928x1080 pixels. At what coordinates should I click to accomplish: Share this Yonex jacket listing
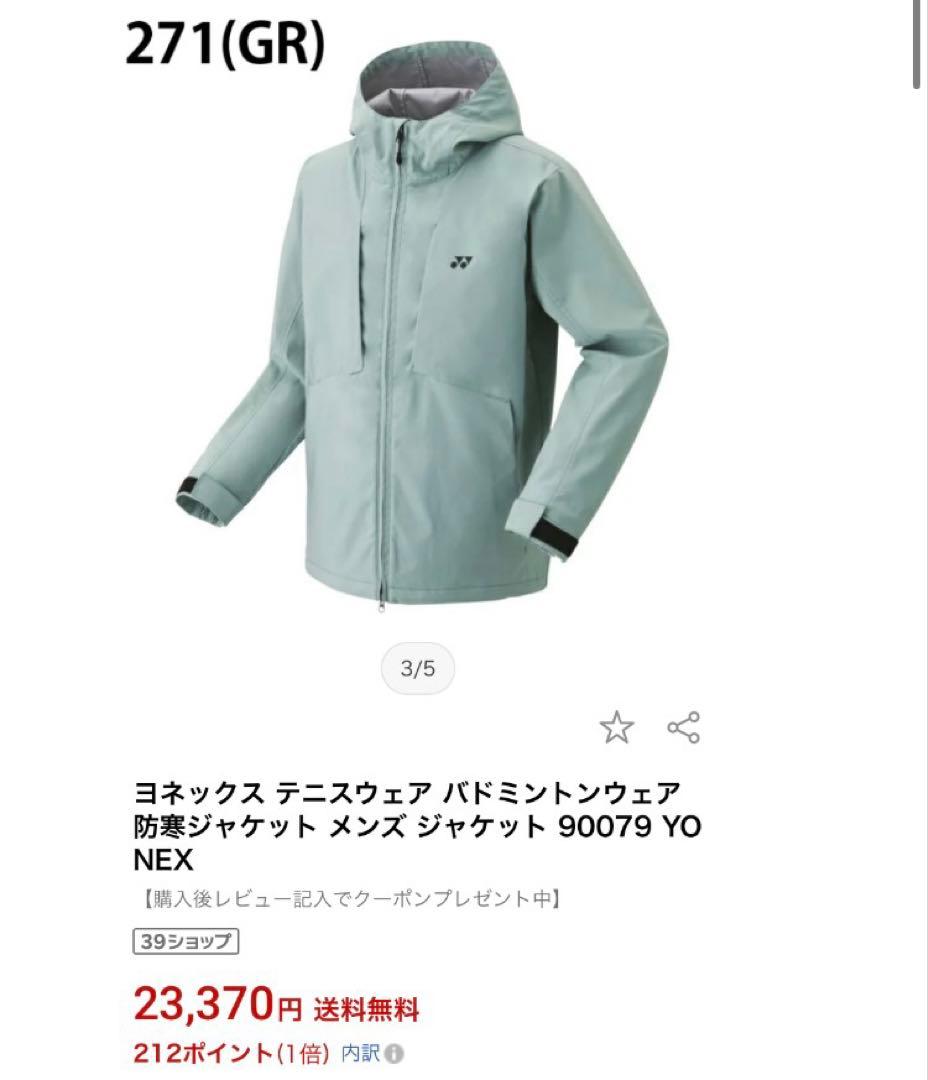coord(683,727)
